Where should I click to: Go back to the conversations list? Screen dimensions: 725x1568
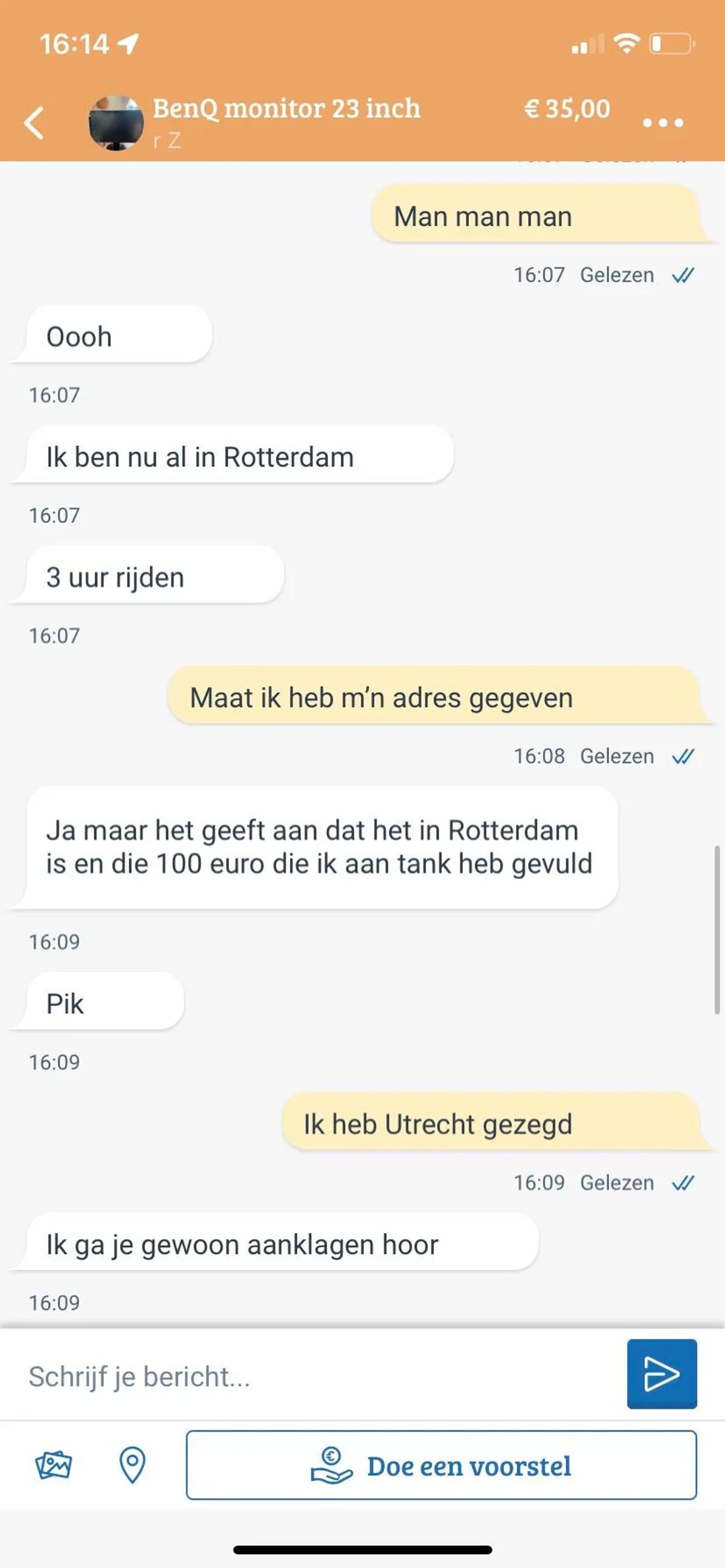pyautogui.click(x=34, y=123)
